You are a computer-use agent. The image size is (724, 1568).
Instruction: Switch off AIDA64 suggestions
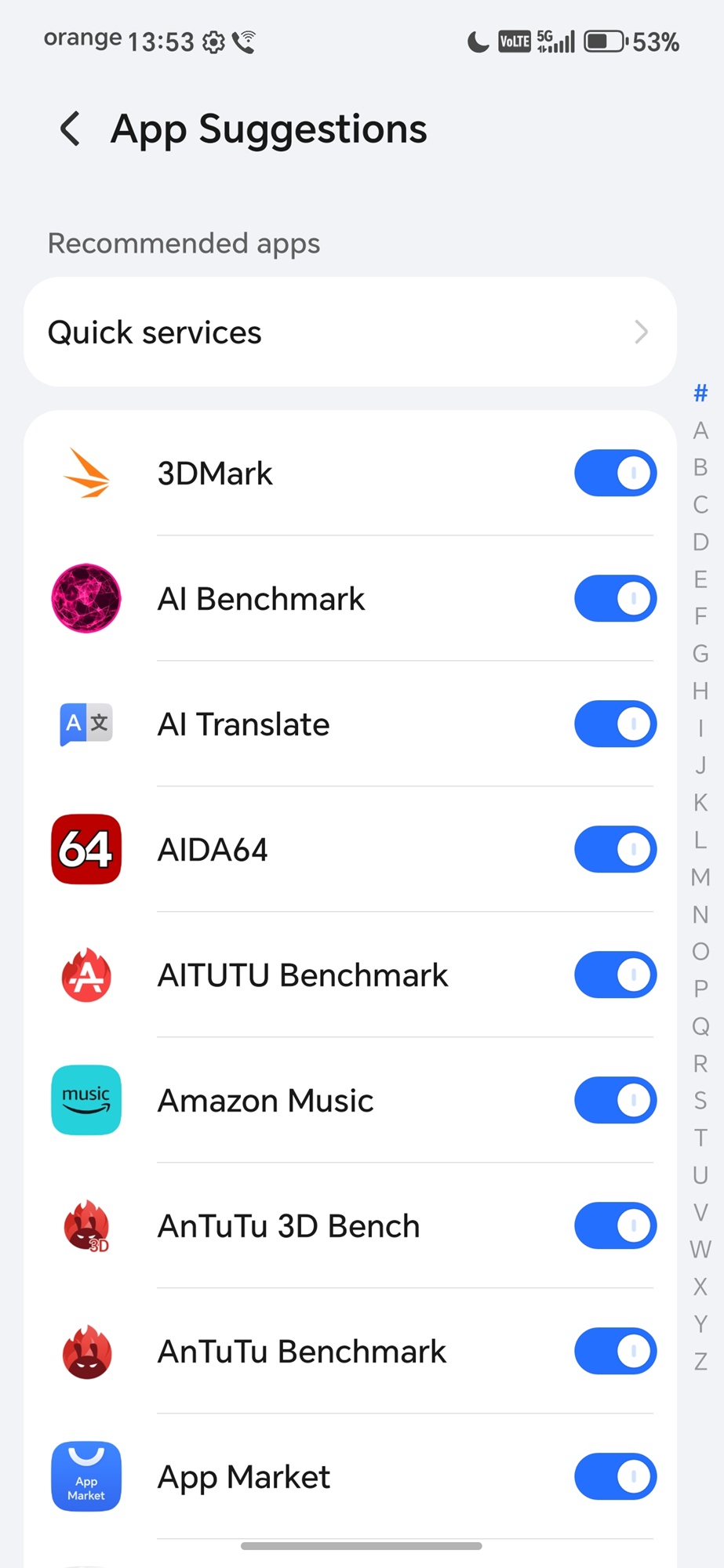(615, 850)
